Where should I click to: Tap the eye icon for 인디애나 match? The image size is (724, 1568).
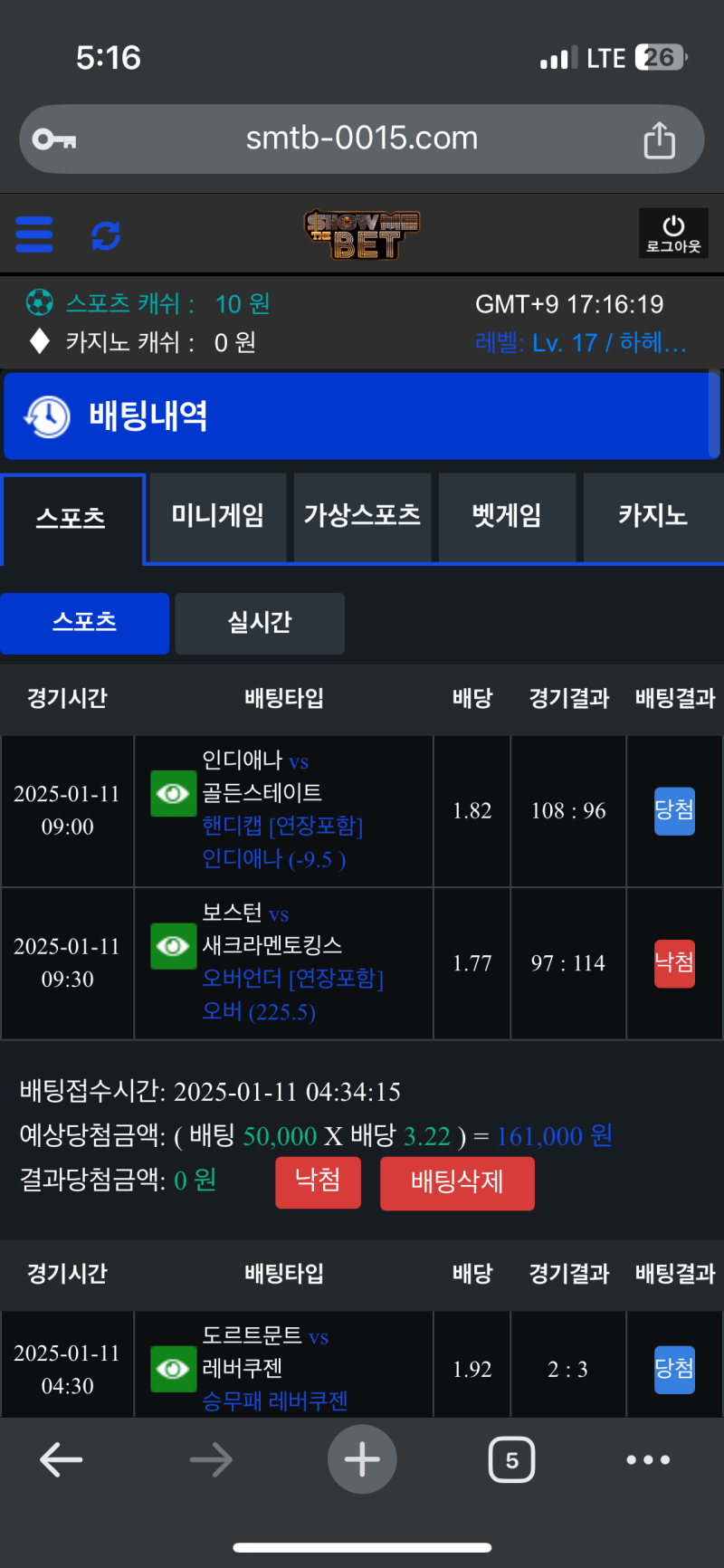[173, 794]
